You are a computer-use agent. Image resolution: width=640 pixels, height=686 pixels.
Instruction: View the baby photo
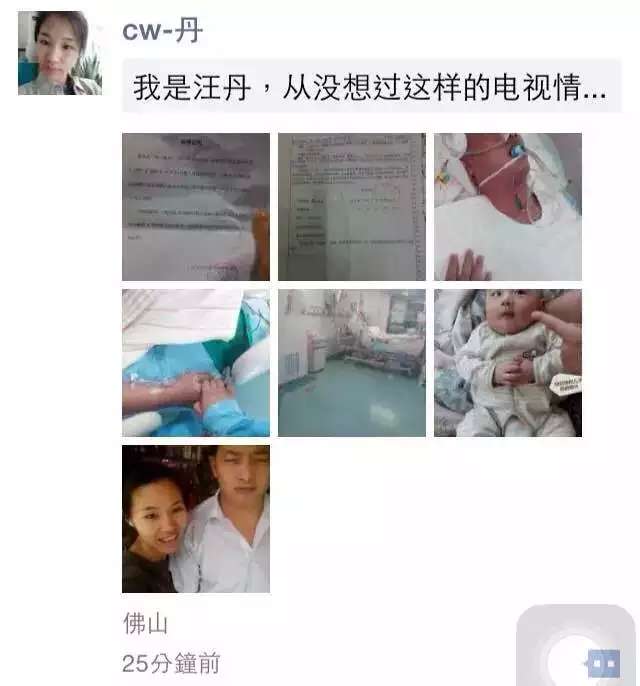point(508,363)
